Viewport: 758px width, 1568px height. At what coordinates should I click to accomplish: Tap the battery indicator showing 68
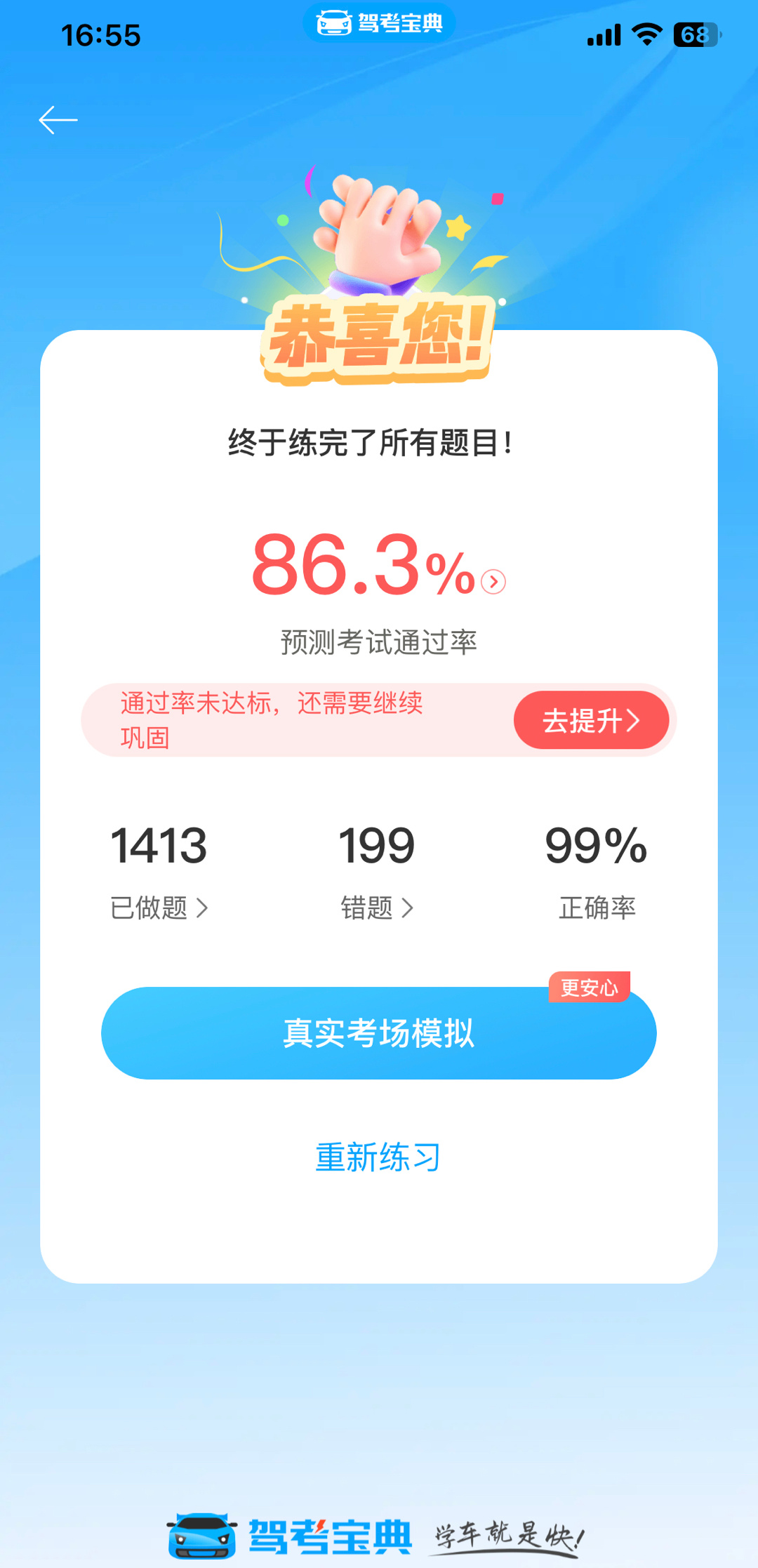tap(695, 32)
